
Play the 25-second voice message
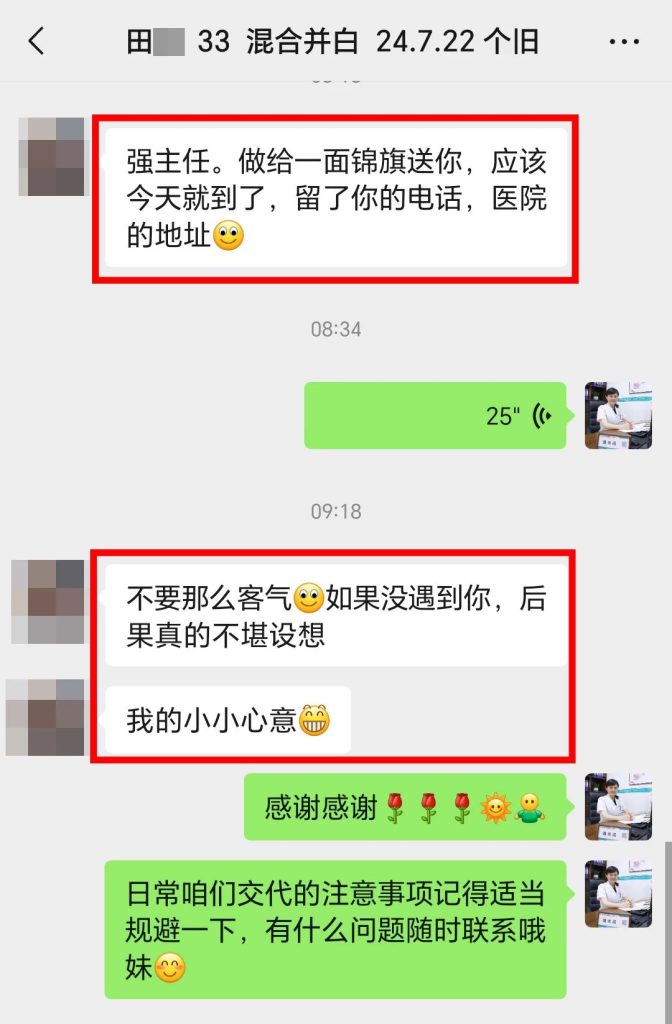click(x=435, y=415)
